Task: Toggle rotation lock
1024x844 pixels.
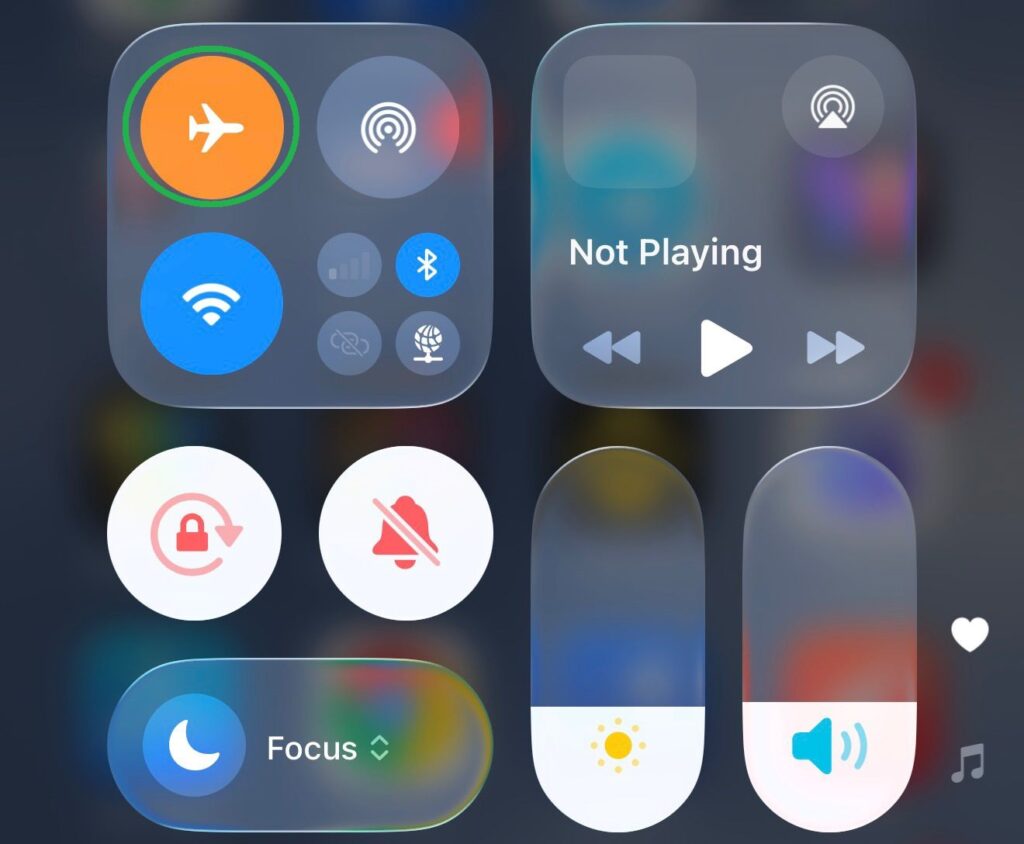Action: 195,534
